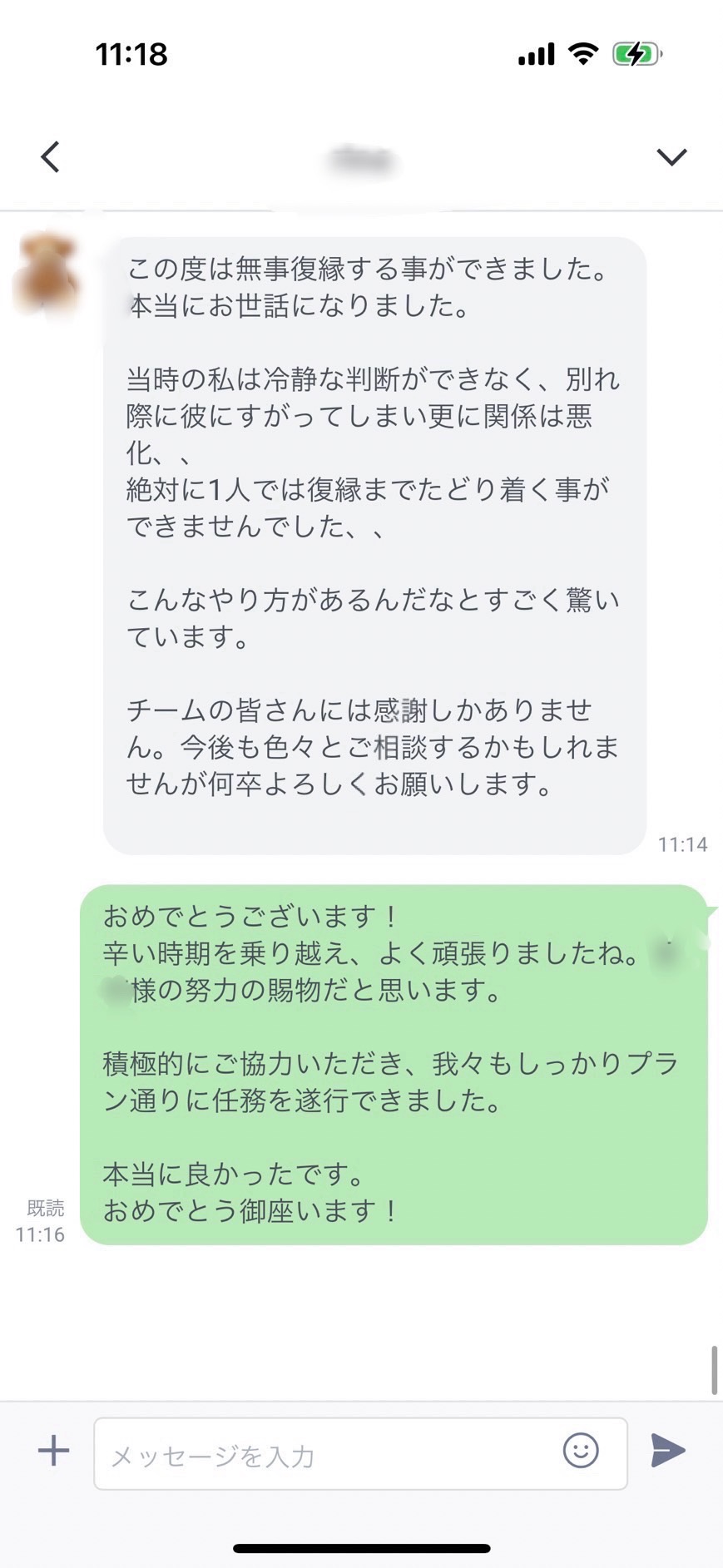
Task: Open the sender's blurred profile avatar
Action: pos(48,276)
